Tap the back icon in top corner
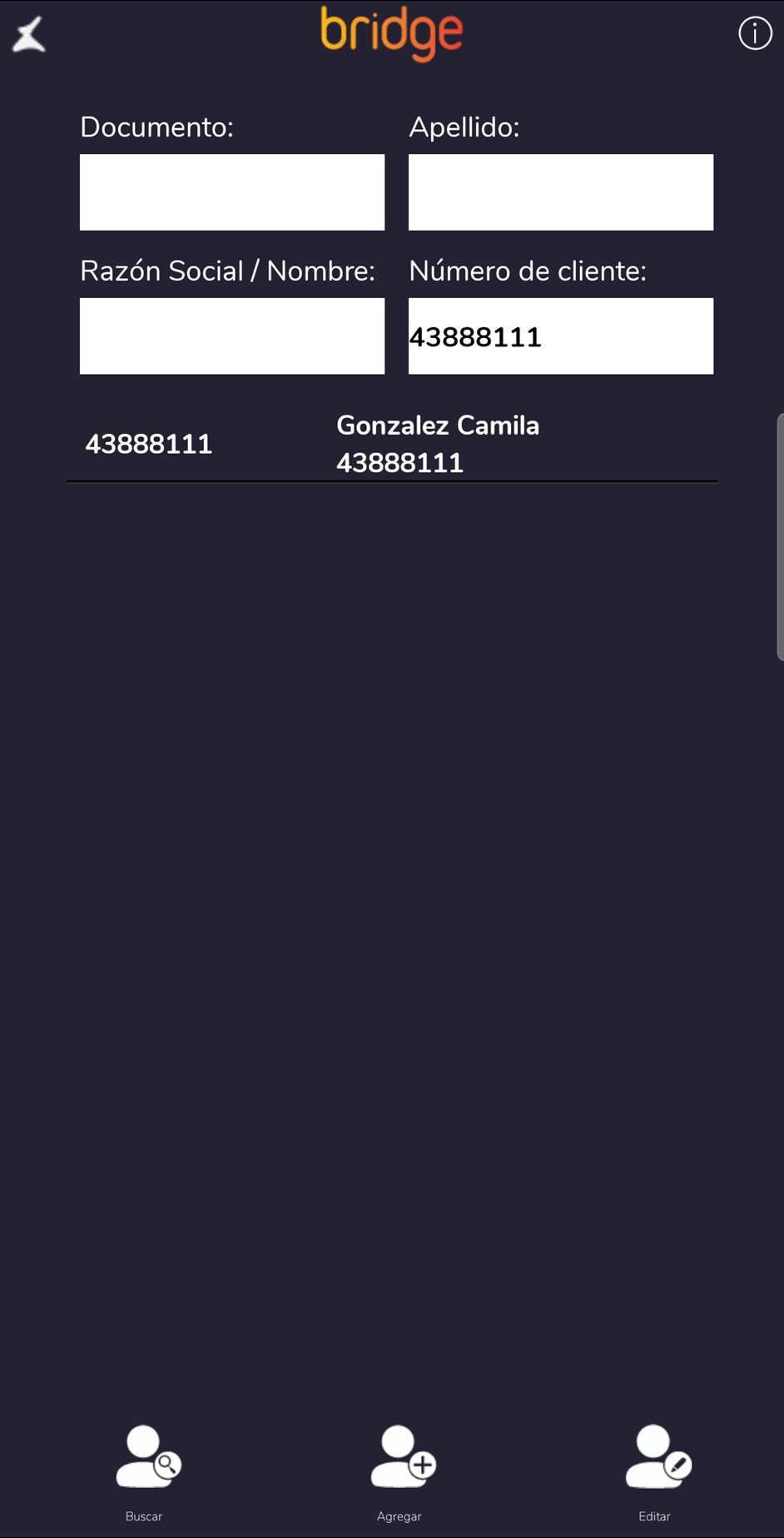Image resolution: width=784 pixels, height=1538 pixels. (x=29, y=35)
